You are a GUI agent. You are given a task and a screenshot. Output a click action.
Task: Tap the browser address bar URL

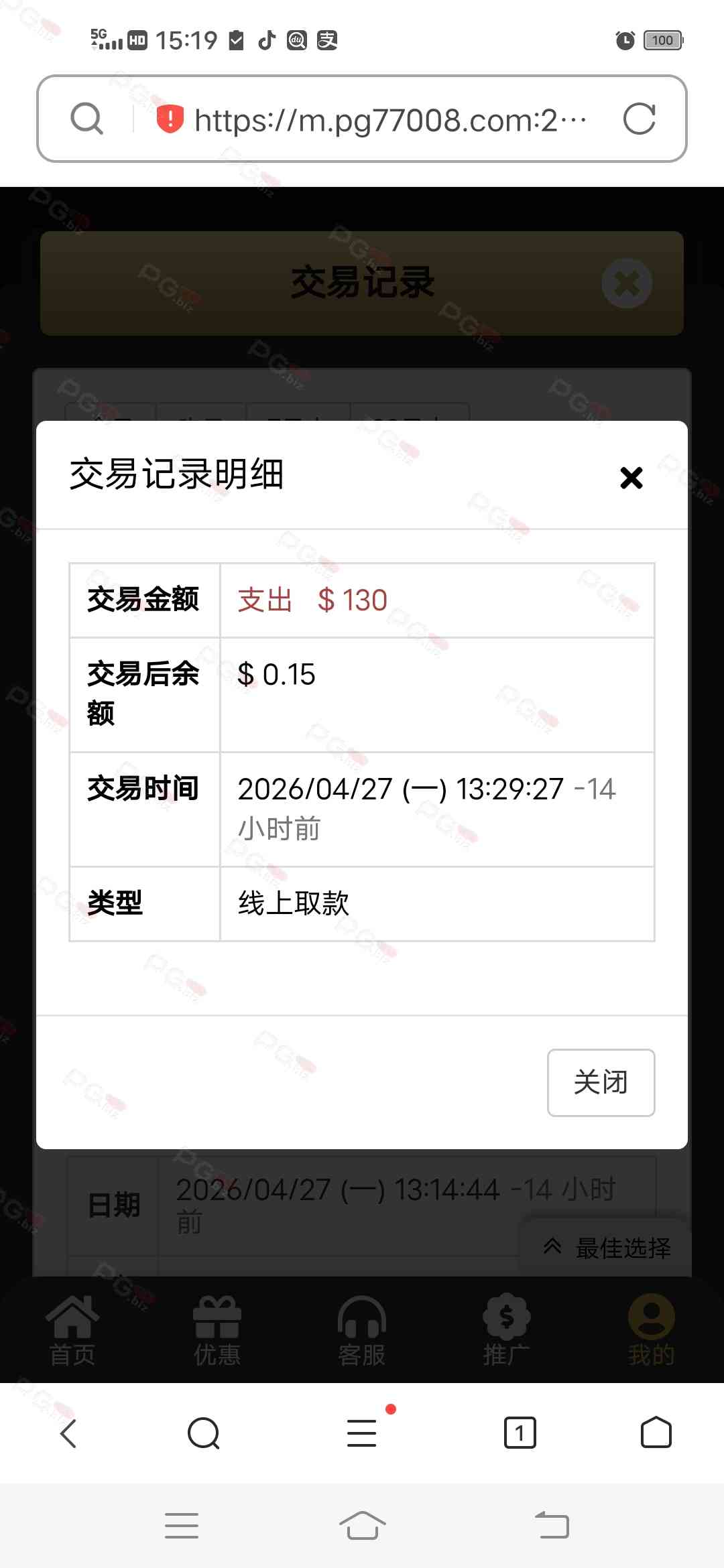coord(389,121)
